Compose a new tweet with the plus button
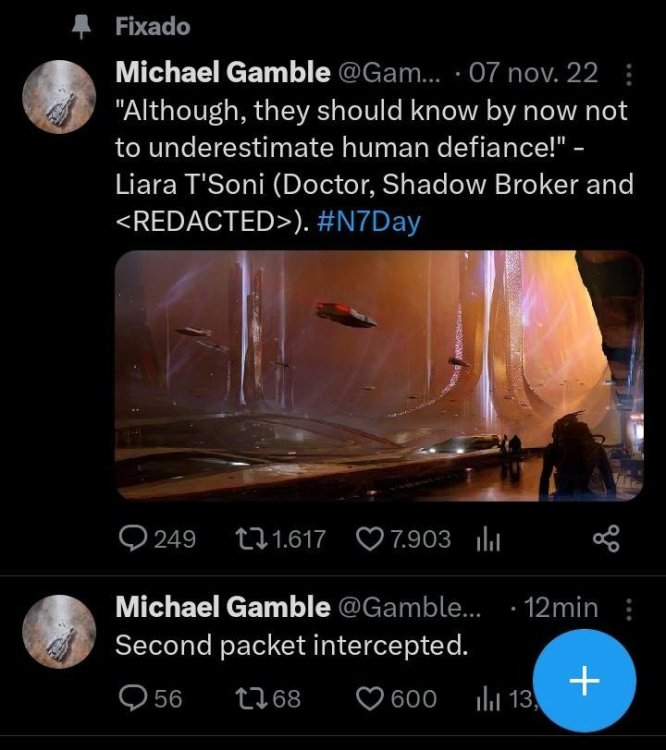Image resolution: width=666 pixels, height=750 pixels. pyautogui.click(x=584, y=680)
